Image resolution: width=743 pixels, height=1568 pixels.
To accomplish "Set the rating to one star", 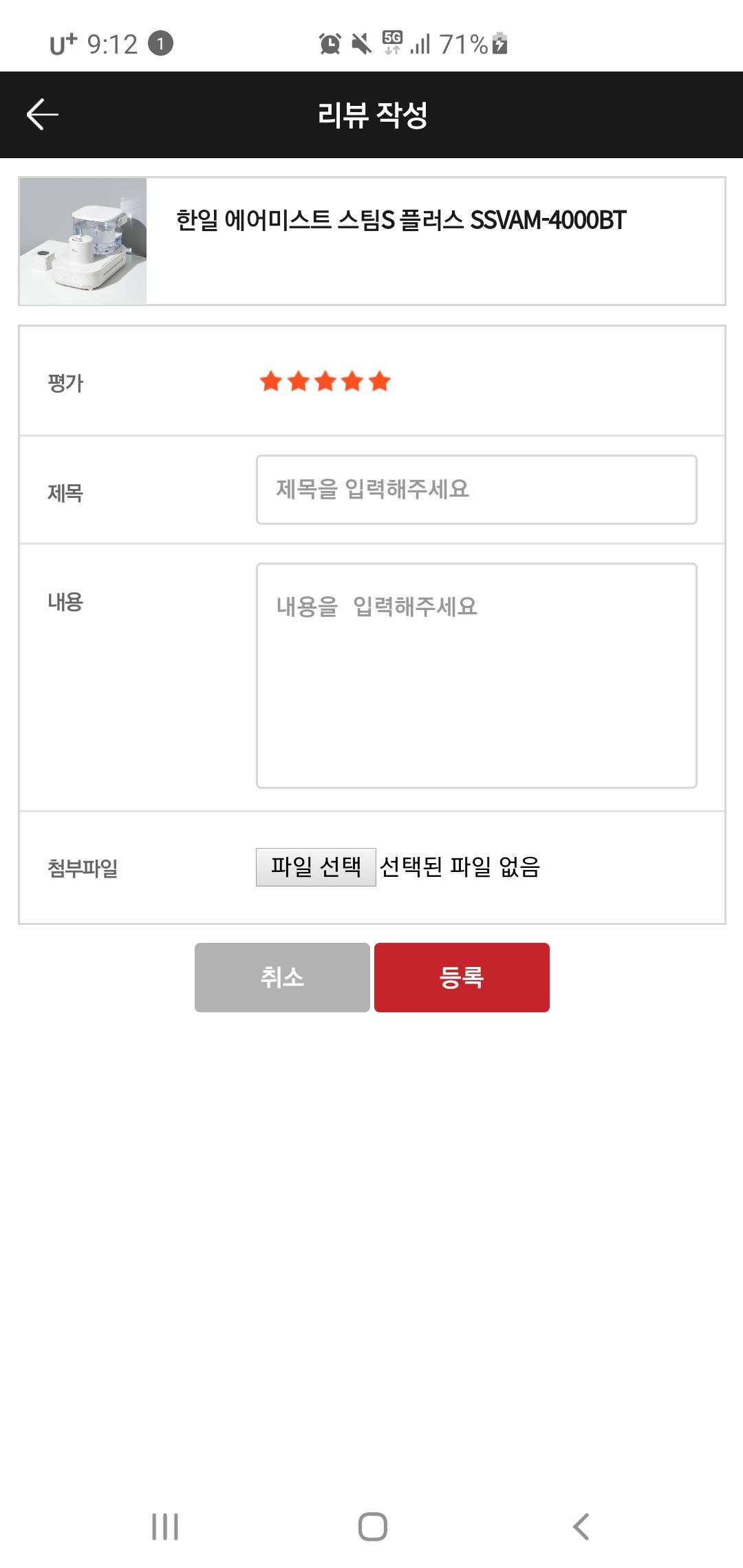I will [271, 381].
